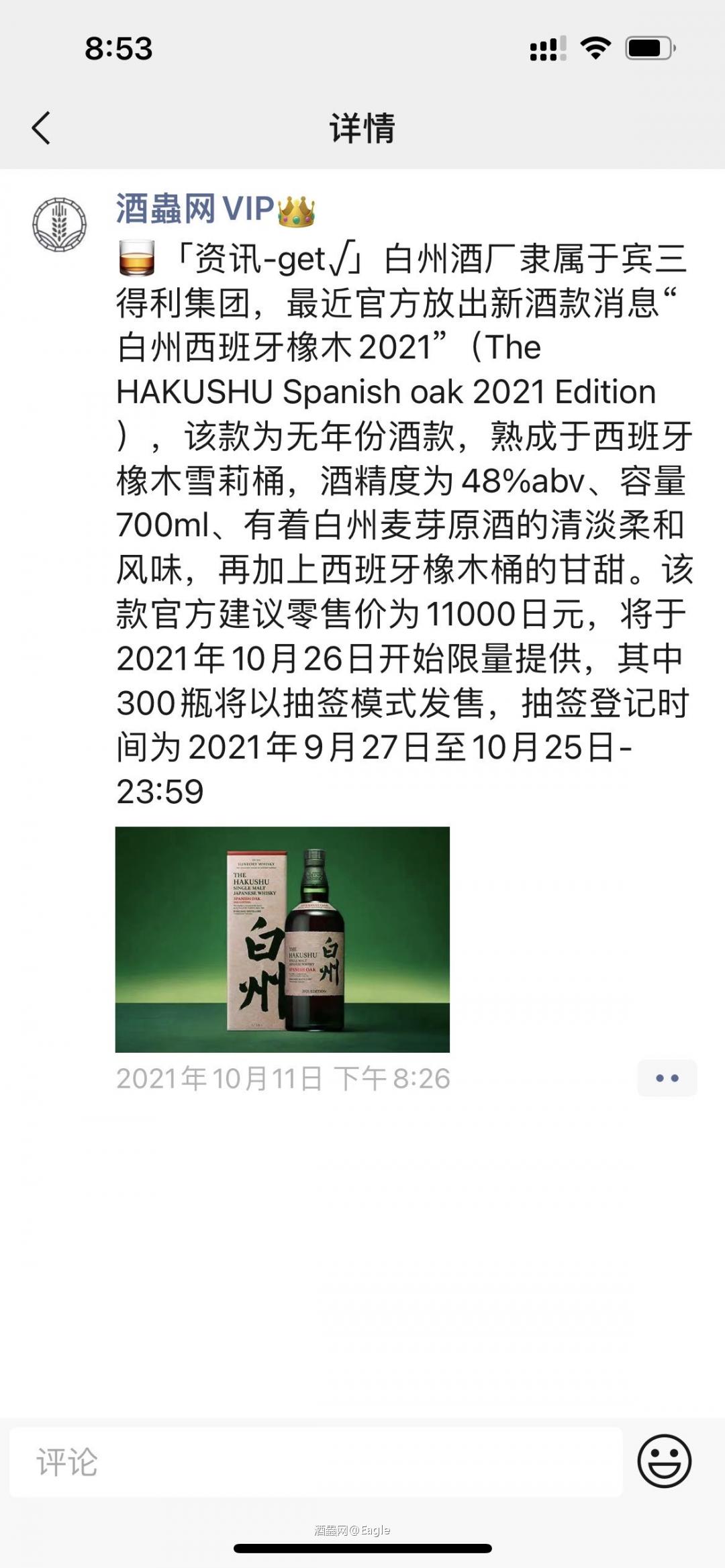Image resolution: width=725 pixels, height=1568 pixels.
Task: Collapse the post by tapping back chevron
Action: click(42, 126)
